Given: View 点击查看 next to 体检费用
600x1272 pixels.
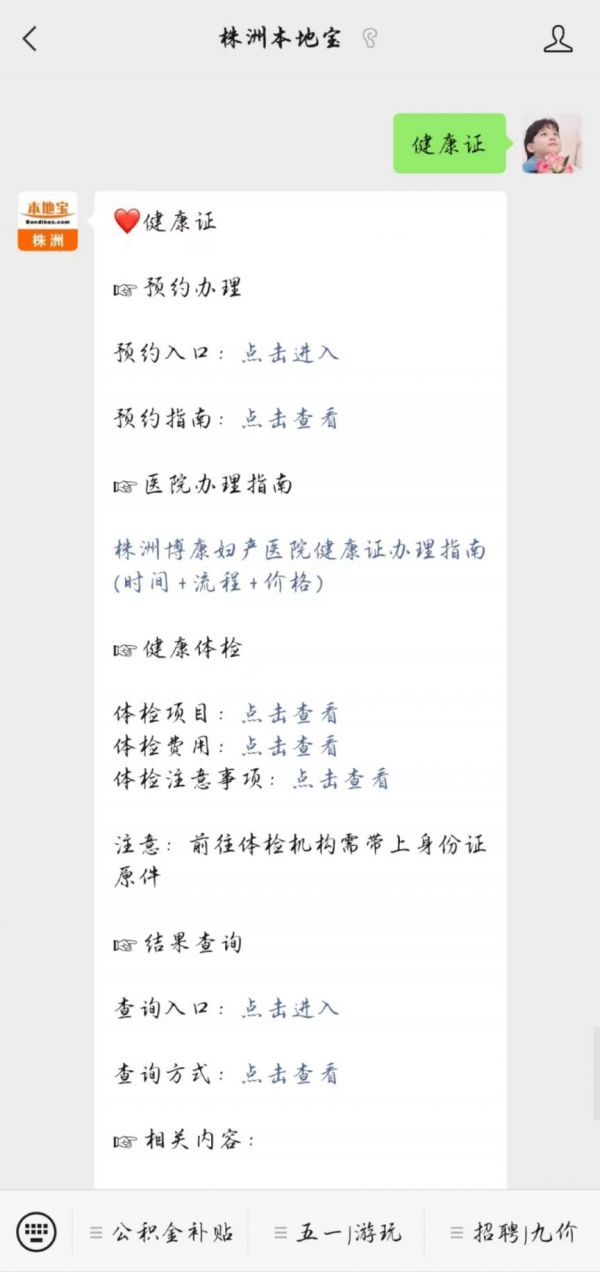Looking at the screenshot, I should tap(289, 747).
